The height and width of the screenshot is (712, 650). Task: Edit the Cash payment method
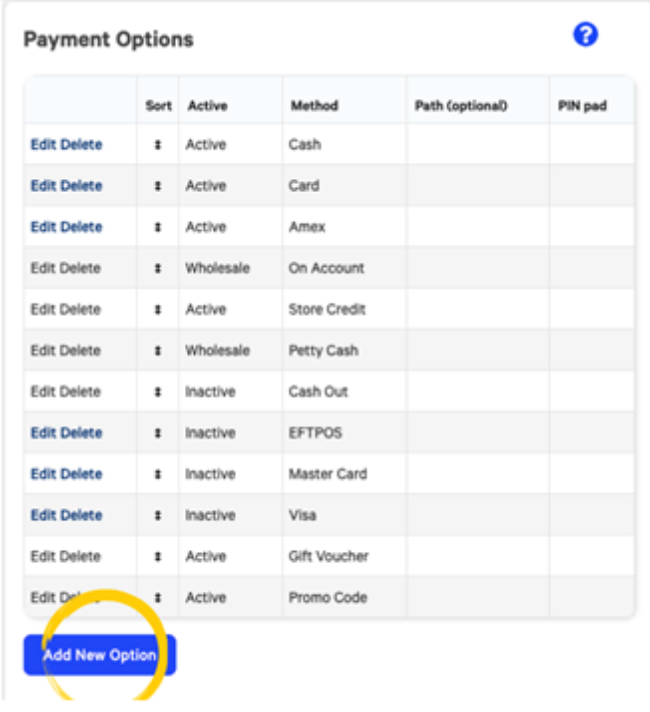[43, 144]
